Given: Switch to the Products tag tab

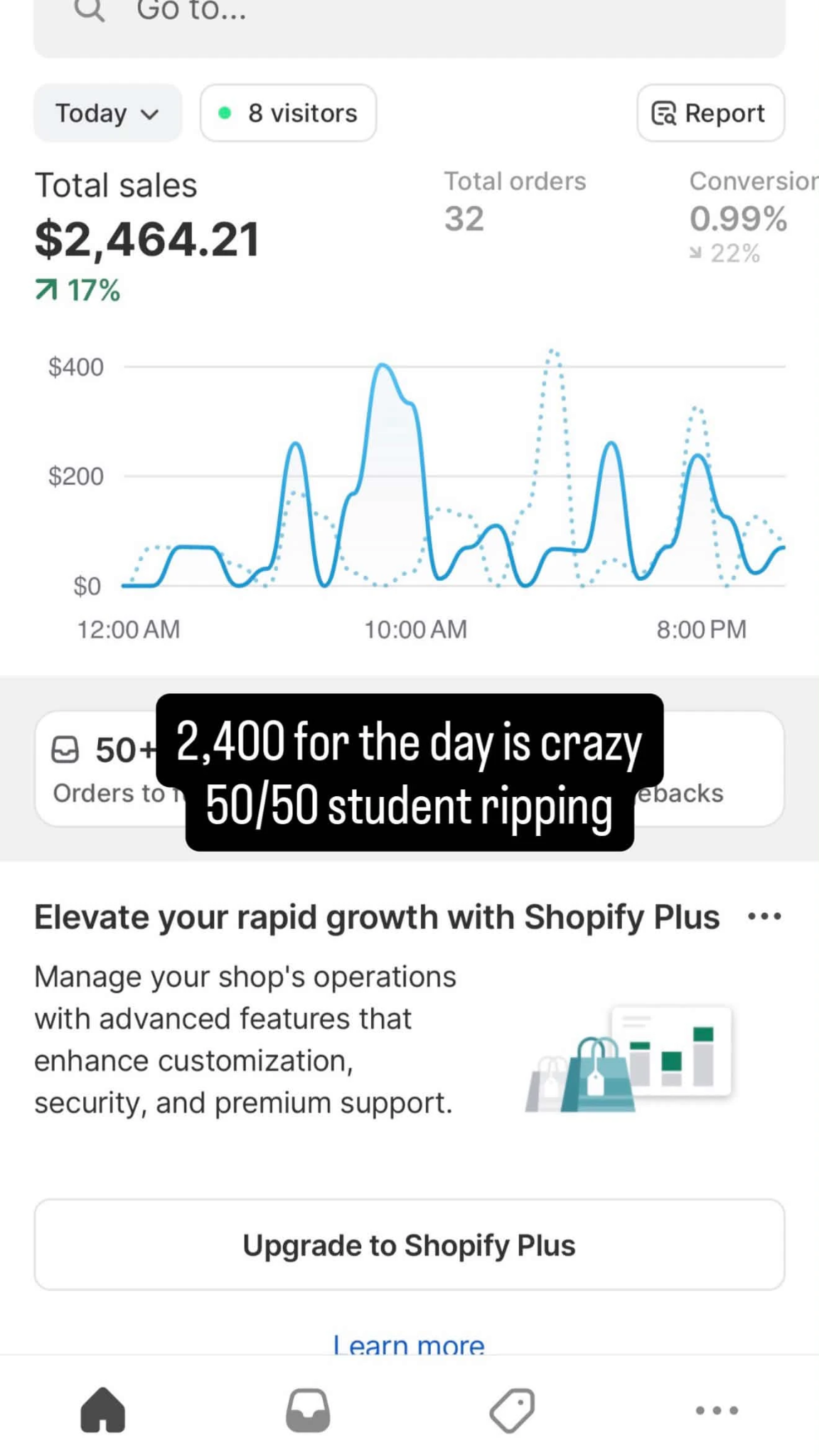Looking at the screenshot, I should pos(512,1409).
